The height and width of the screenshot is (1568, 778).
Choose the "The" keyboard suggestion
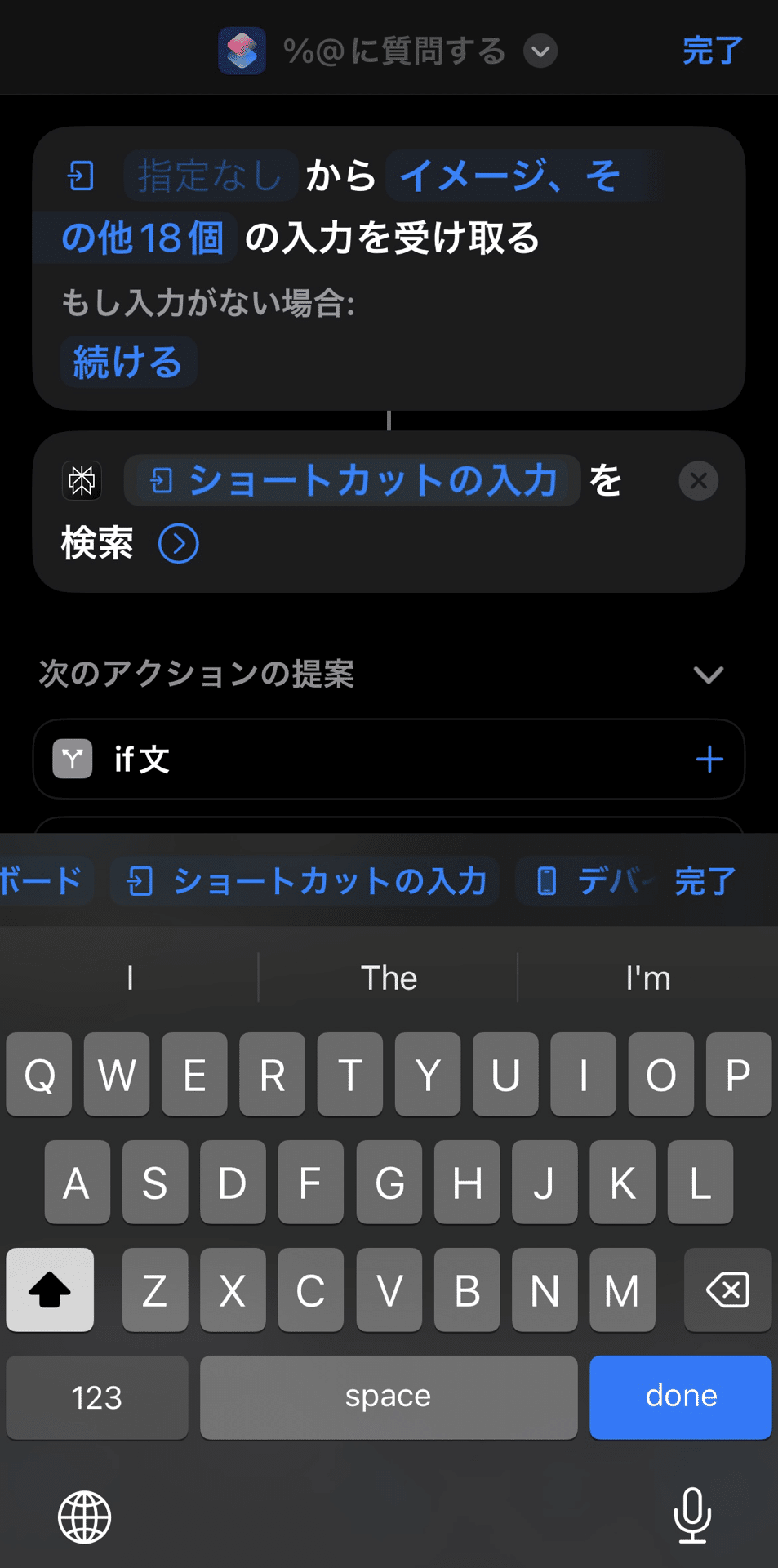coord(389,978)
